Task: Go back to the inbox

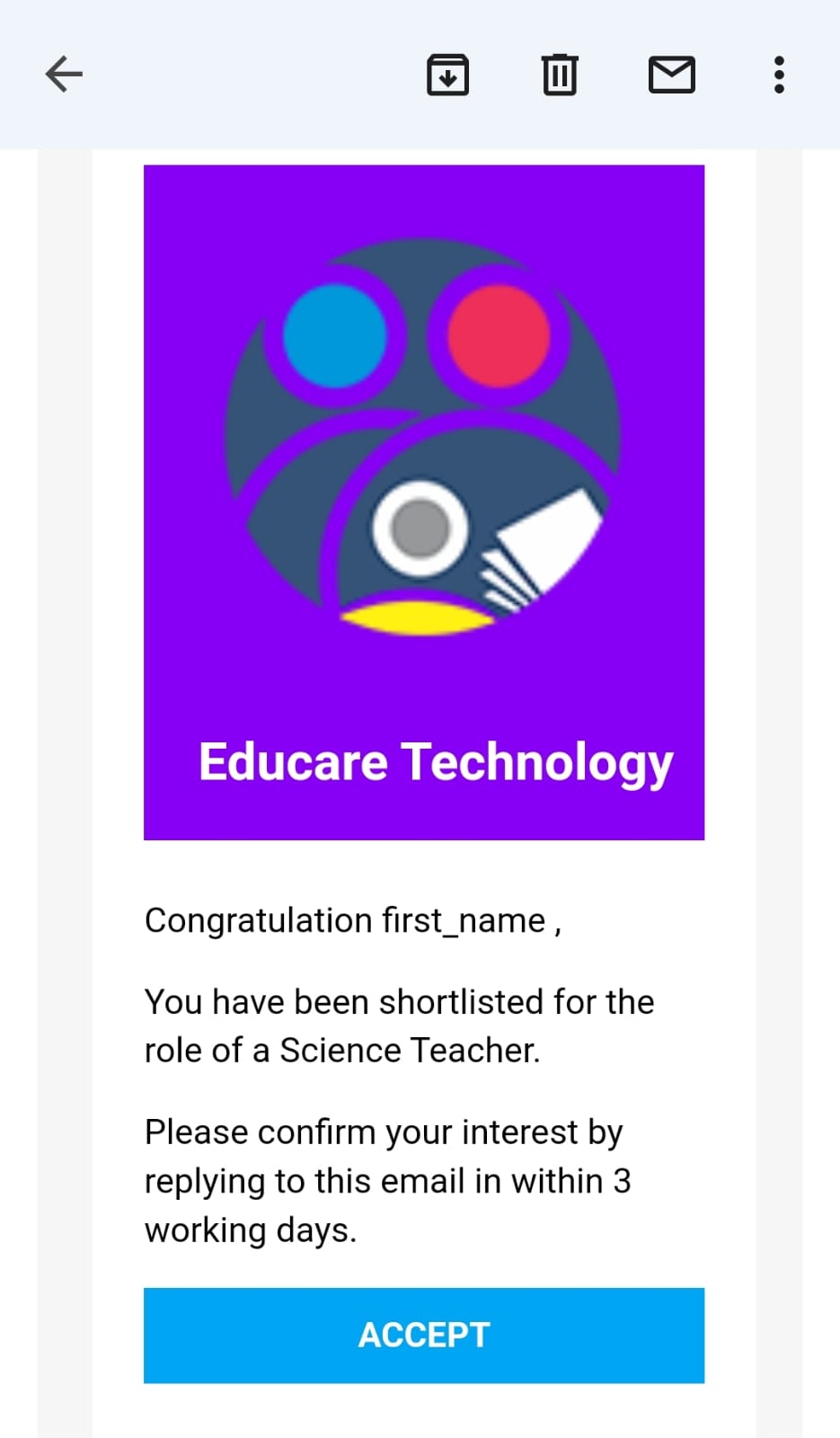Action: pos(64,75)
